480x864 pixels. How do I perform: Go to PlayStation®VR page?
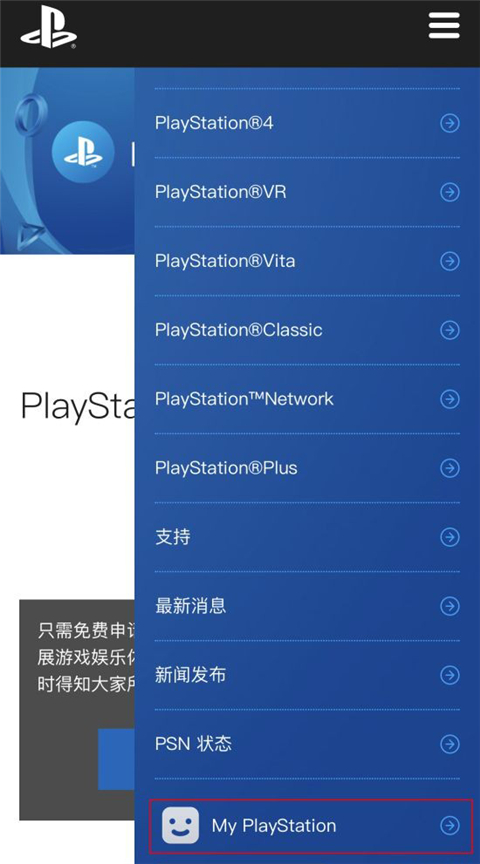click(x=308, y=192)
